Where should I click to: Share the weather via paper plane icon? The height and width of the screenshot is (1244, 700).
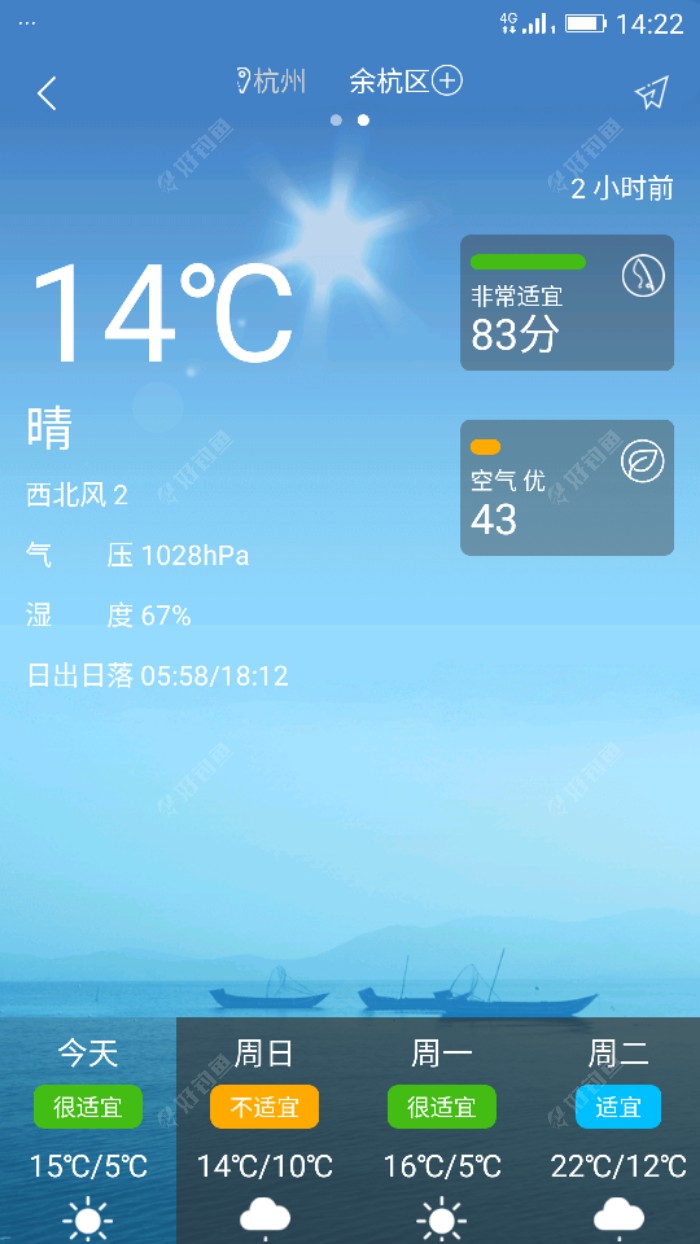pyautogui.click(x=651, y=93)
